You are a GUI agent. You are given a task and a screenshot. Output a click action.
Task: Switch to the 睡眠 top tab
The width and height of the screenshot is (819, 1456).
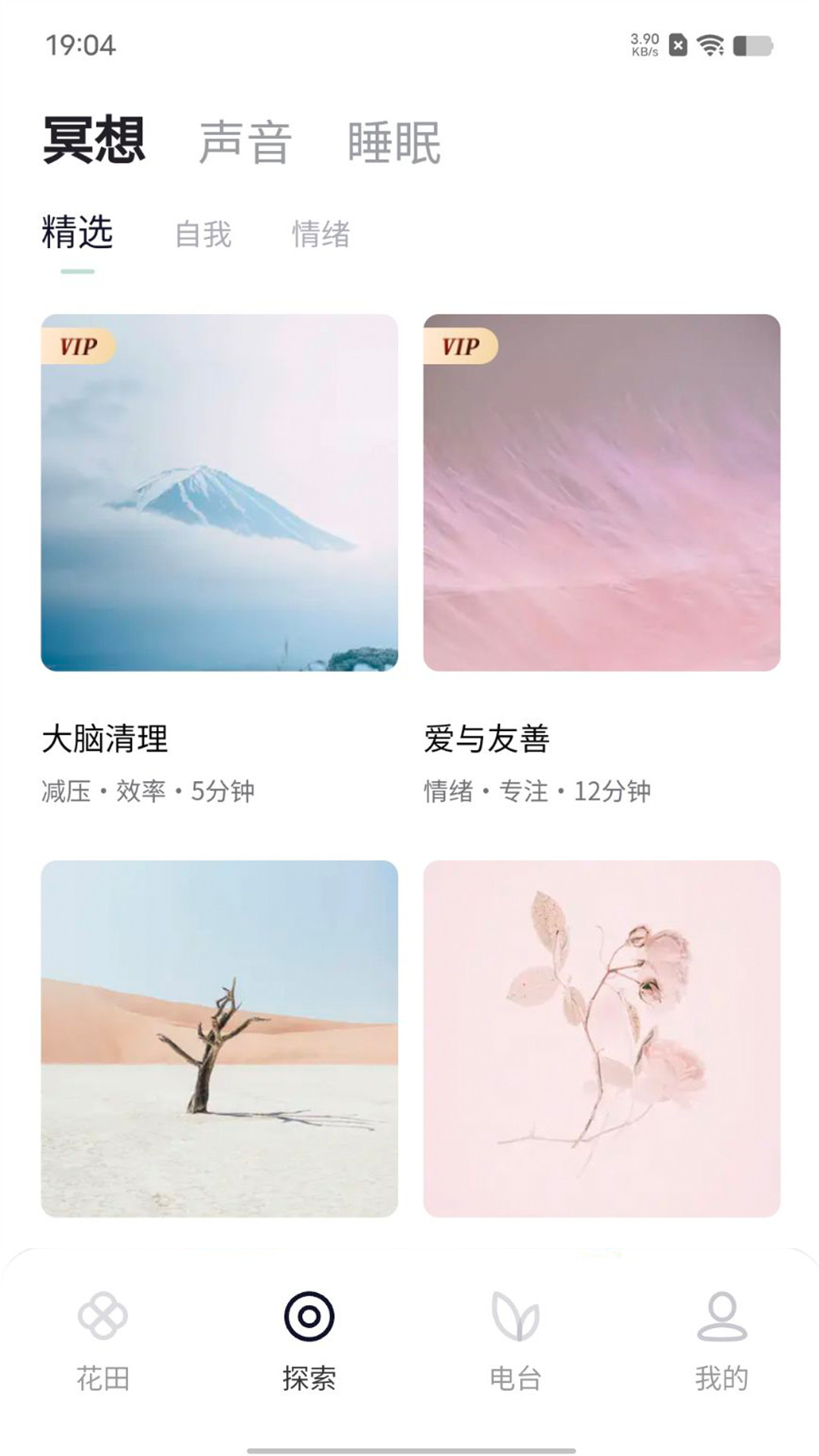coord(394,142)
